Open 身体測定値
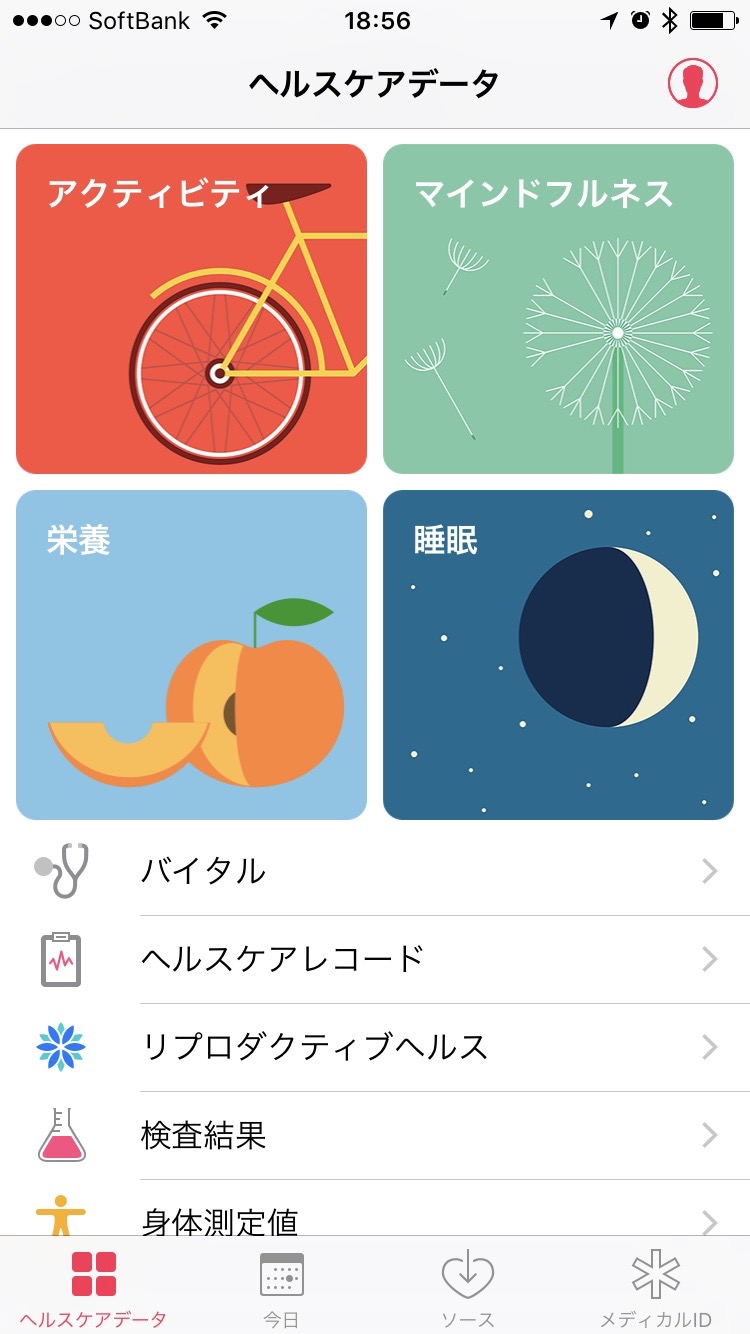 [375, 1218]
